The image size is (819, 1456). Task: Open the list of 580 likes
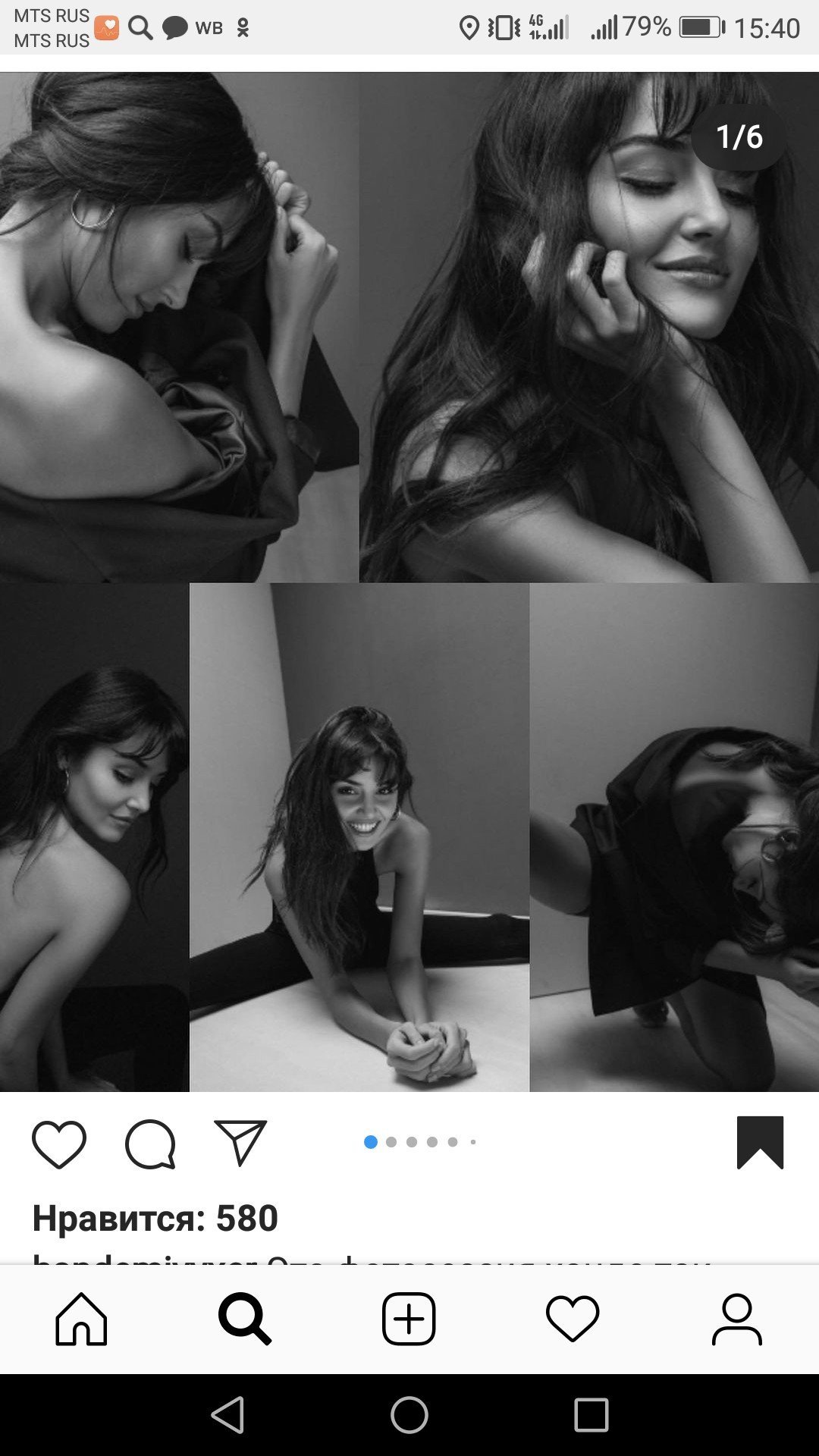tap(155, 1219)
